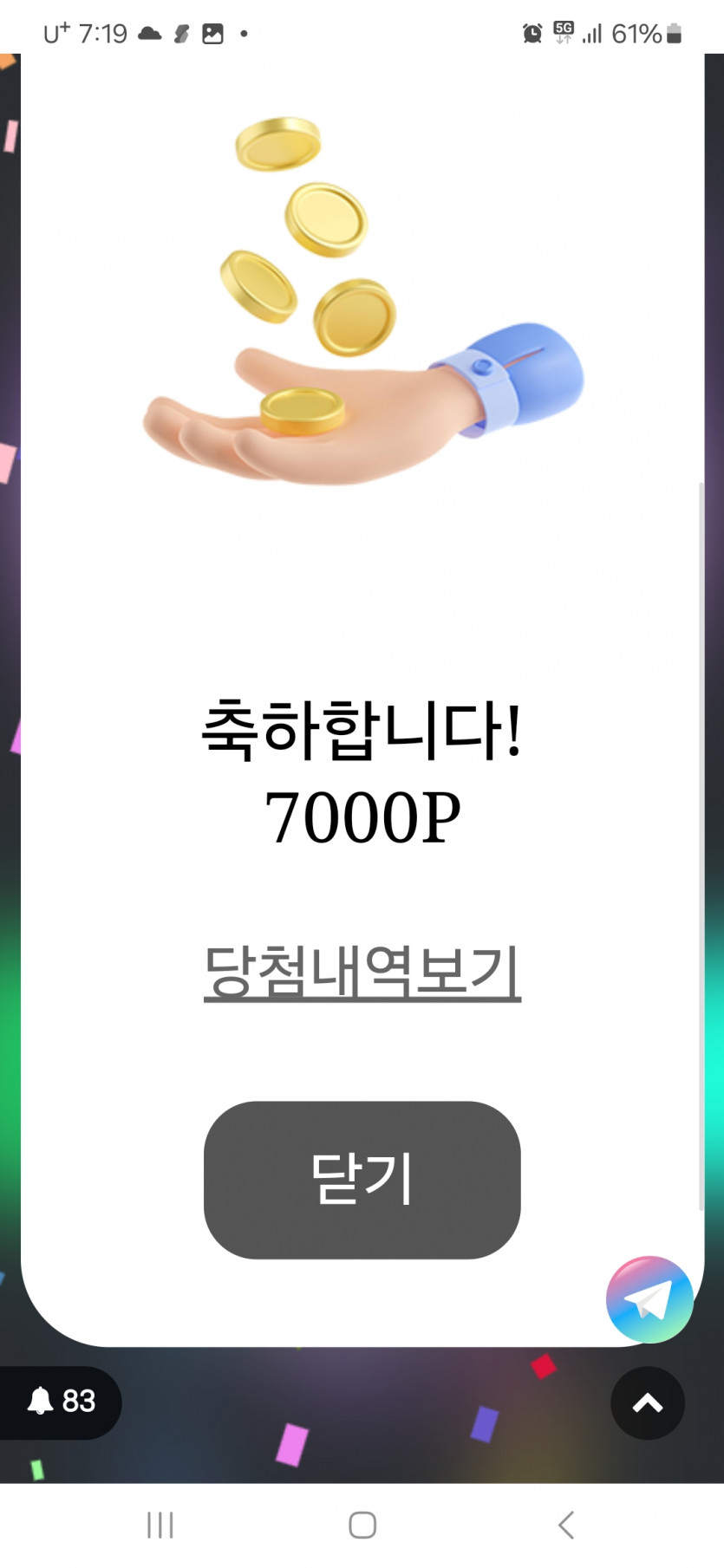Open recent apps from navigation bar

(x=160, y=1525)
